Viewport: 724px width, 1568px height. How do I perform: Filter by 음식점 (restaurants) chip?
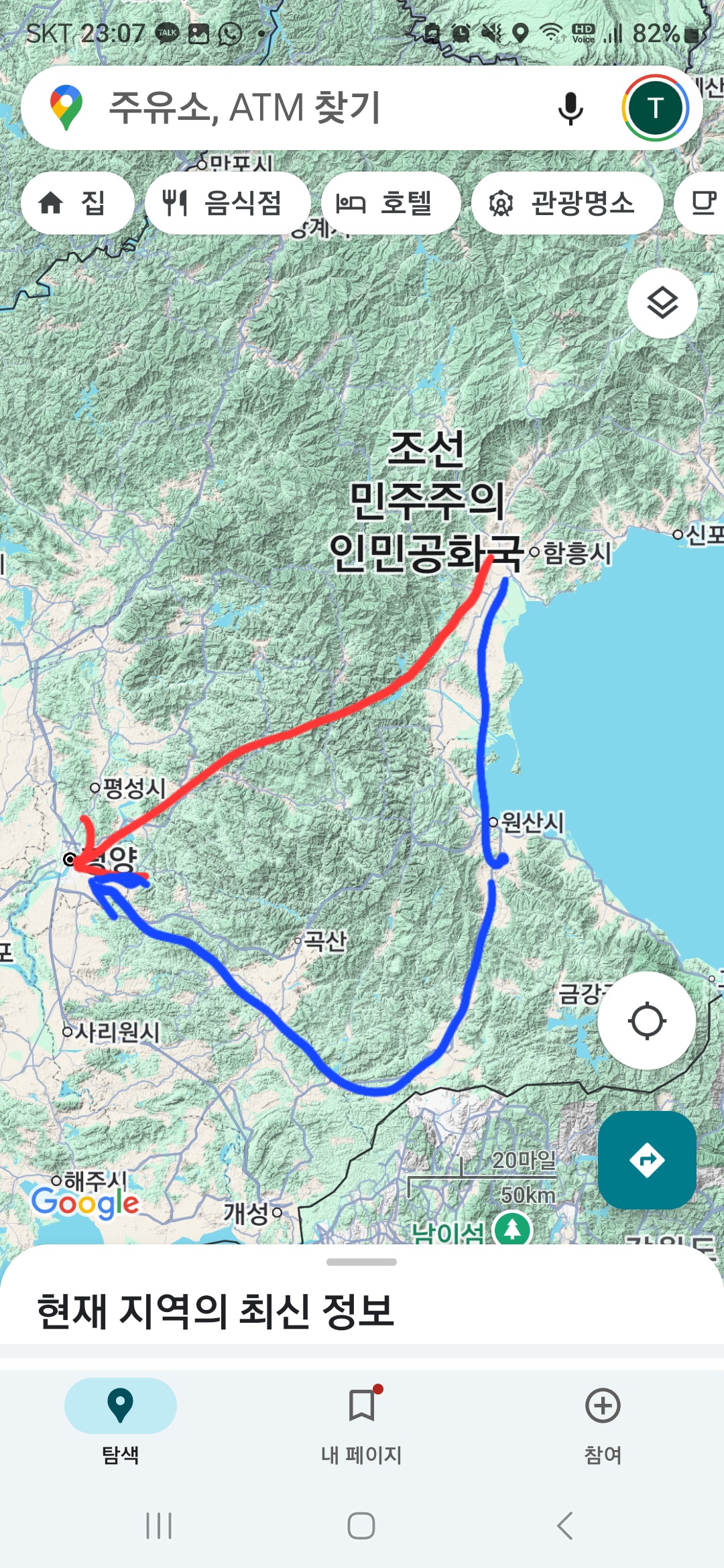pyautogui.click(x=227, y=203)
